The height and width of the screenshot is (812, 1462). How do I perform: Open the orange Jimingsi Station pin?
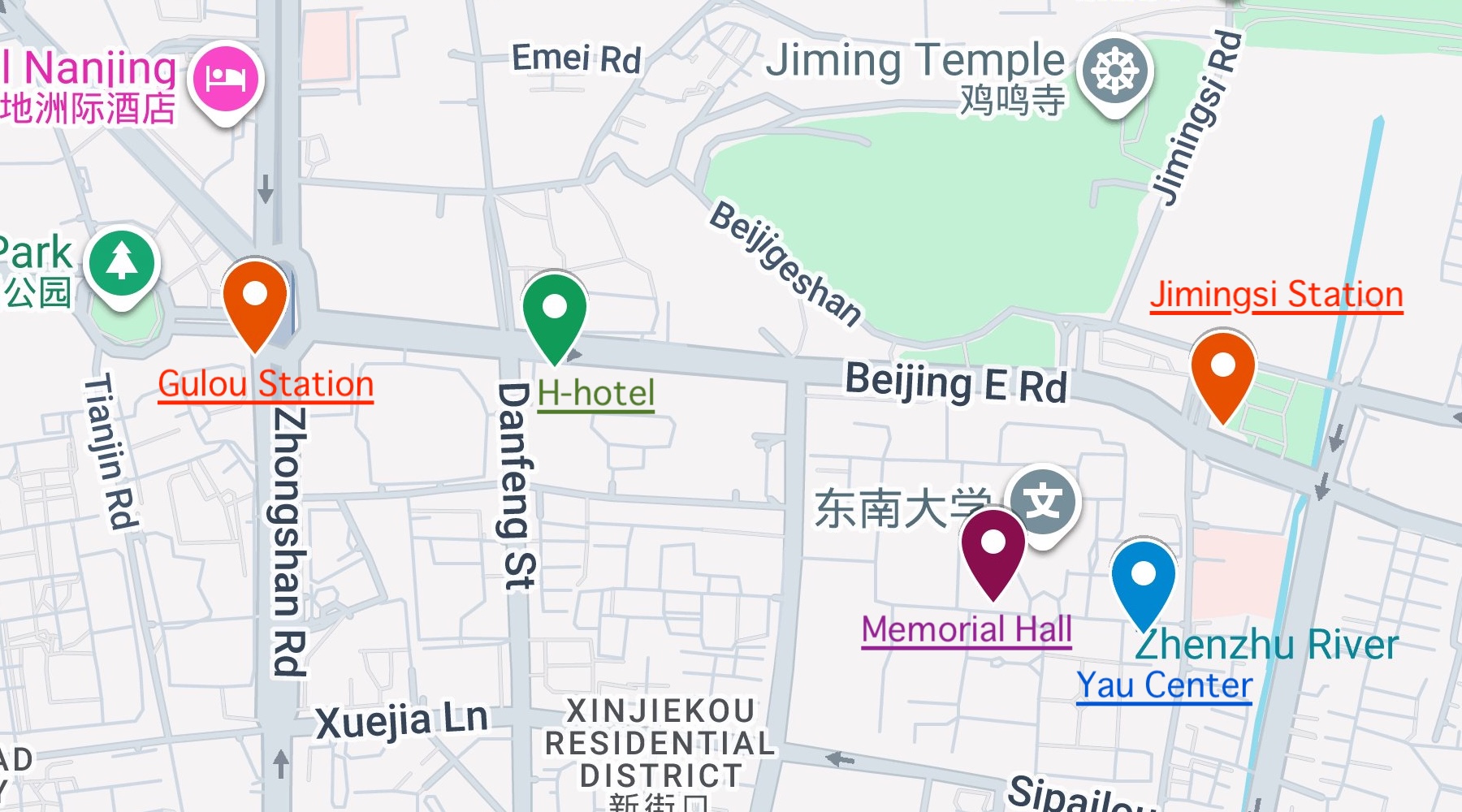point(1222,371)
